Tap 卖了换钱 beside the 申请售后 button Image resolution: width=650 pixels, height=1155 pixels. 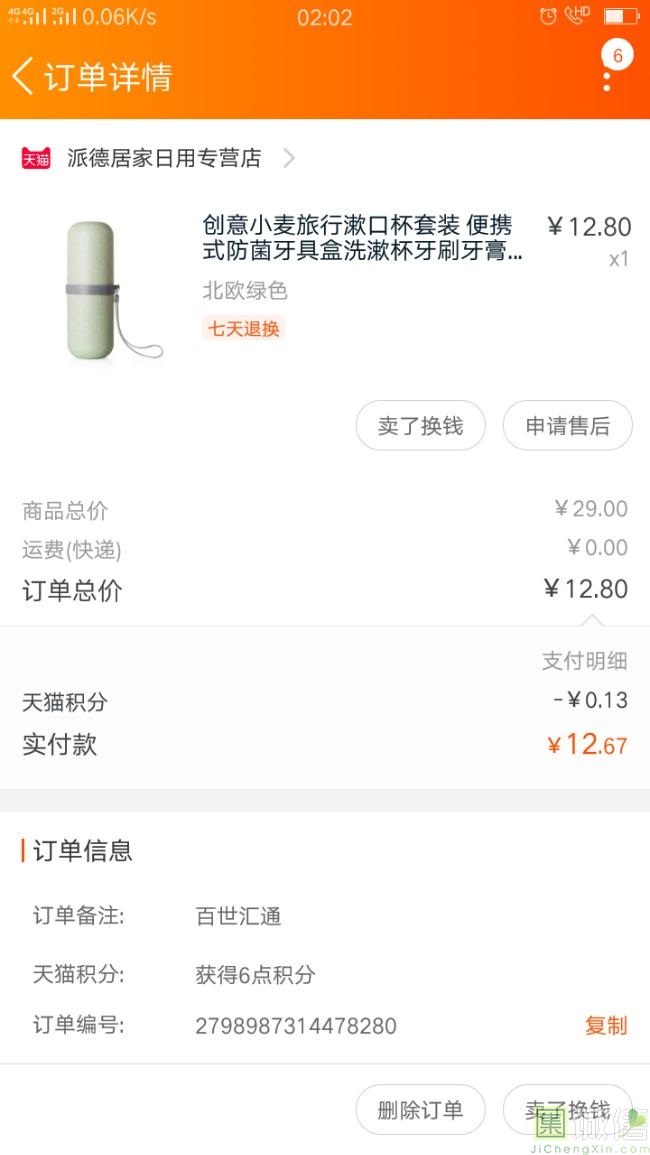point(420,426)
